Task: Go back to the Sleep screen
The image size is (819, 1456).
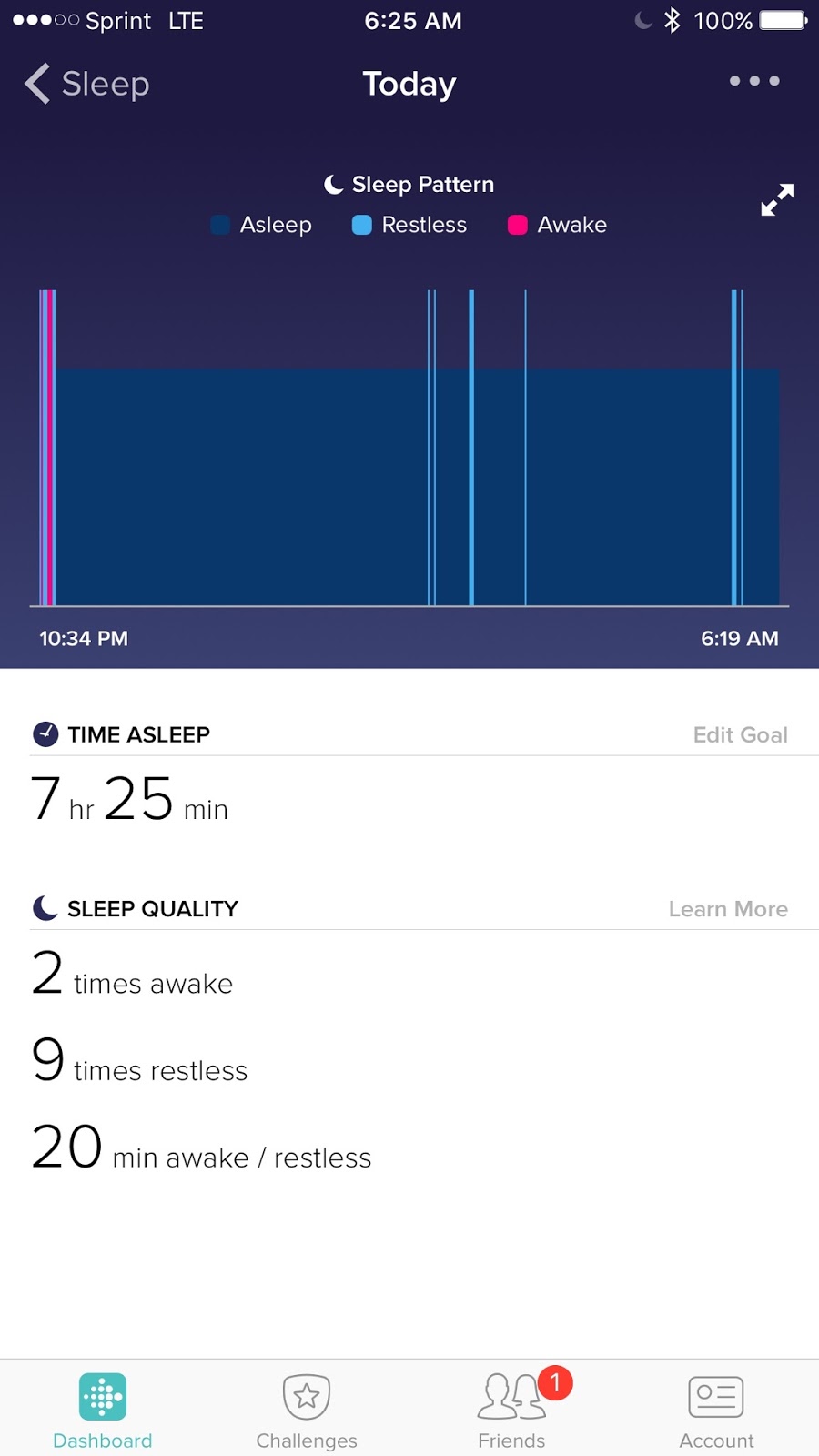Action: pyautogui.click(x=86, y=84)
